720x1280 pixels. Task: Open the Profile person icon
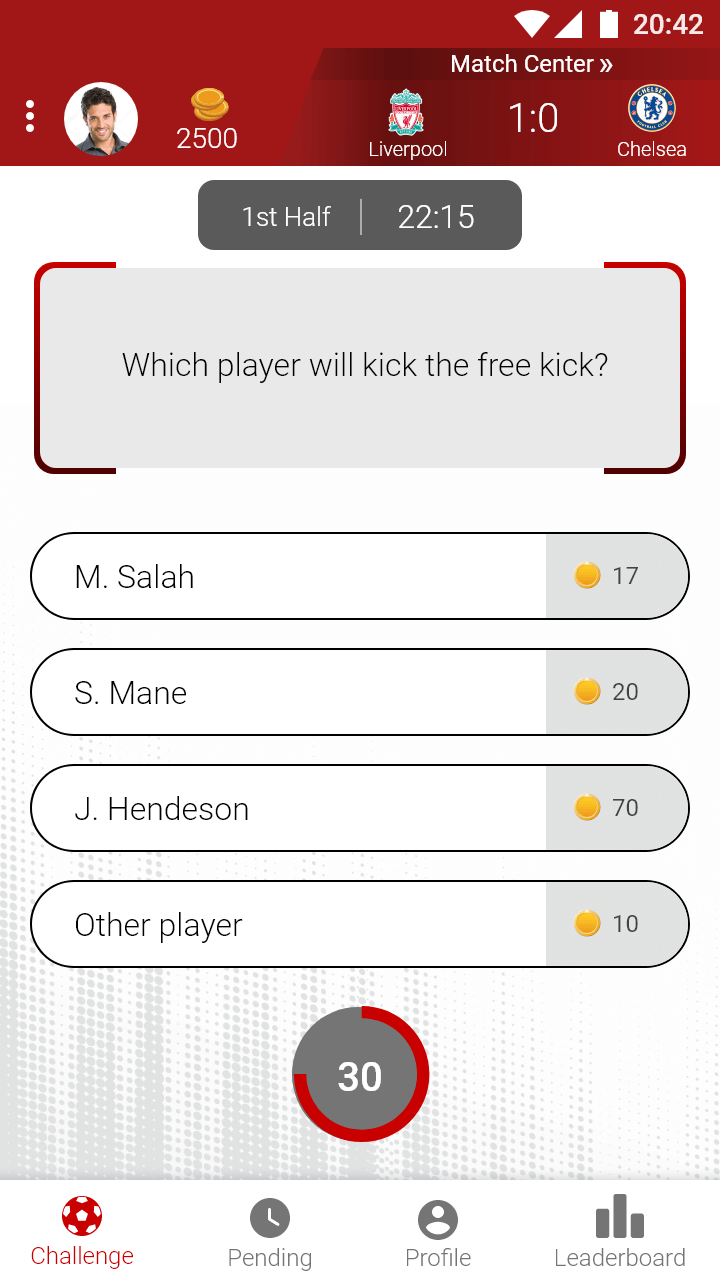tap(437, 1217)
